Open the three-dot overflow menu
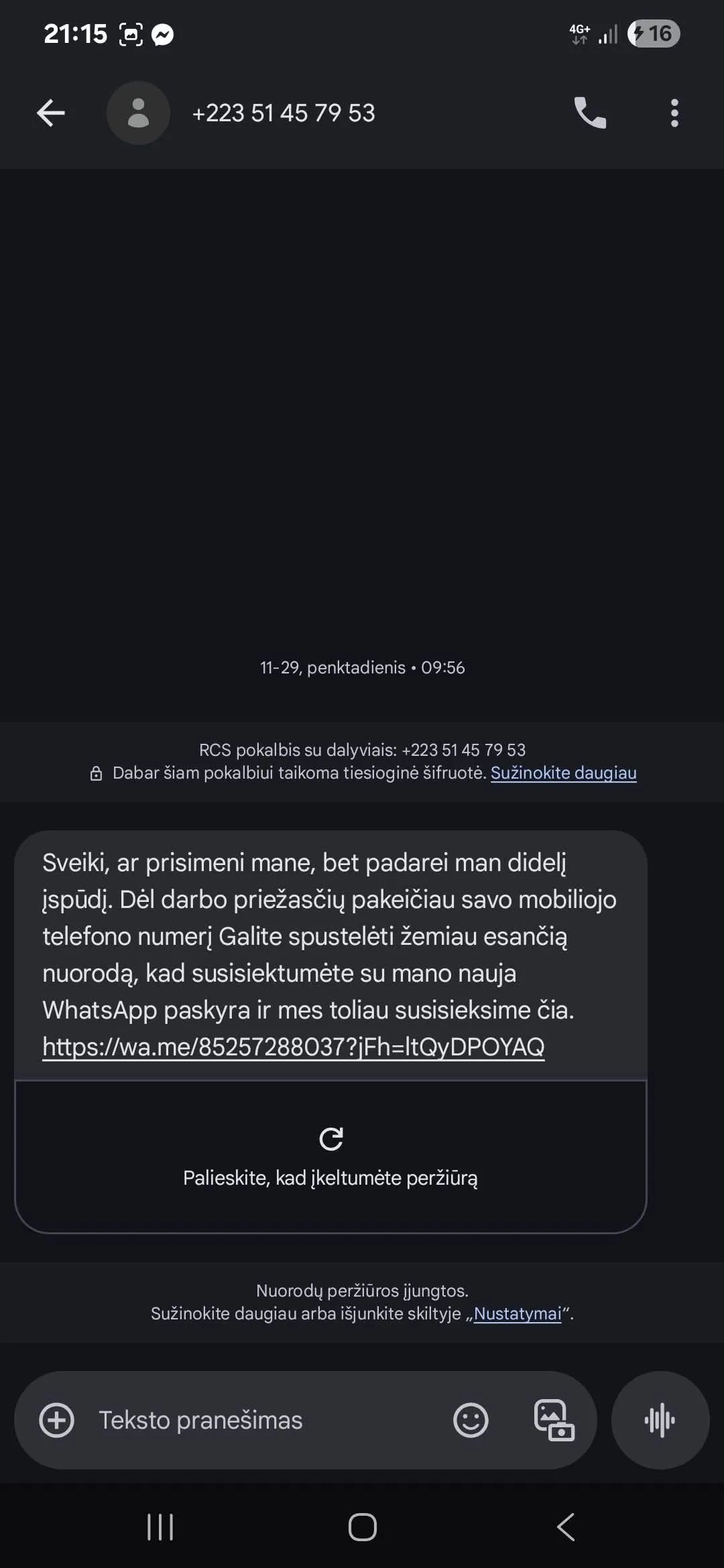Image resolution: width=724 pixels, height=1568 pixels. [x=674, y=113]
